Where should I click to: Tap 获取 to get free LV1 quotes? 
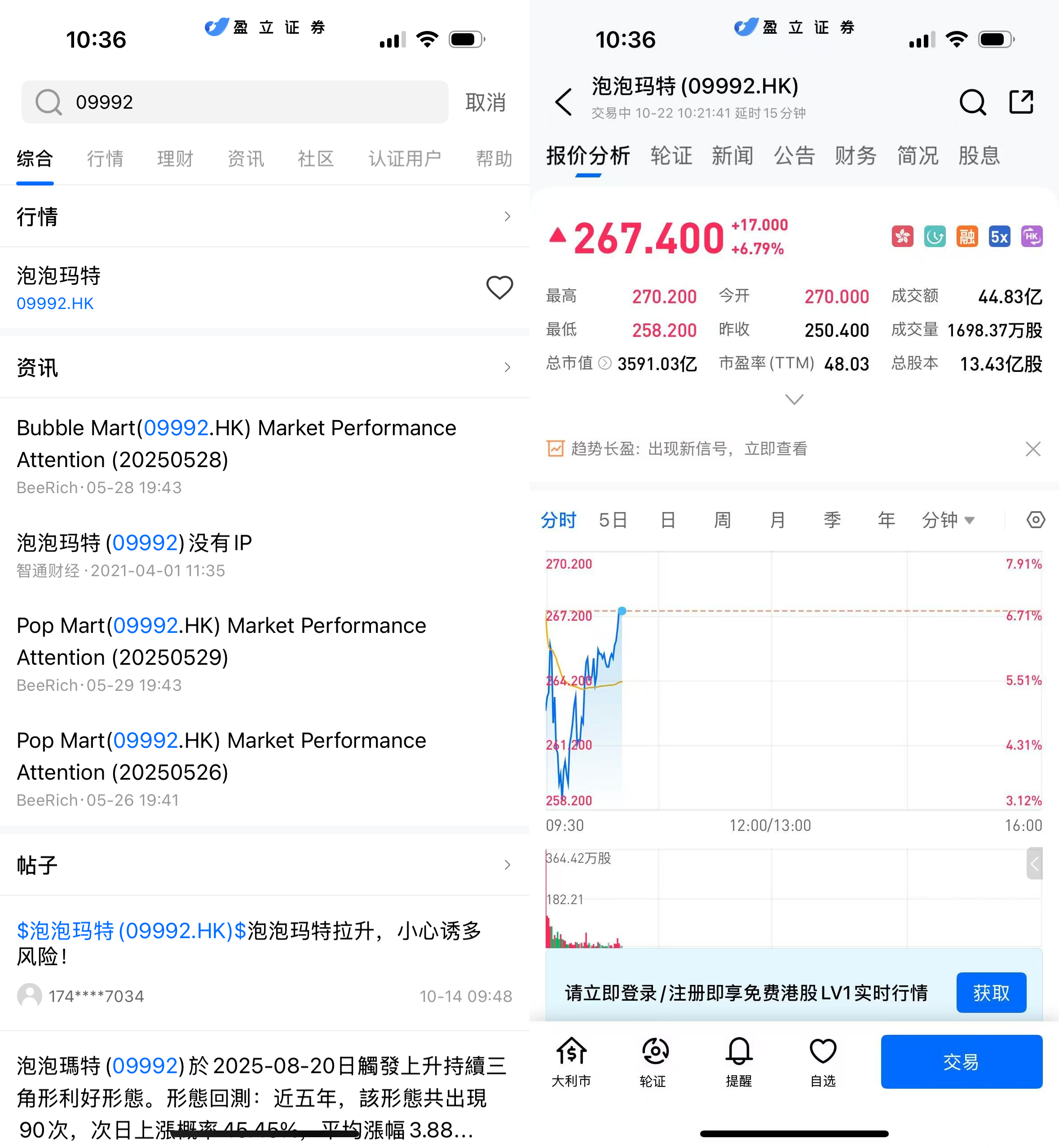pyautogui.click(x=991, y=992)
